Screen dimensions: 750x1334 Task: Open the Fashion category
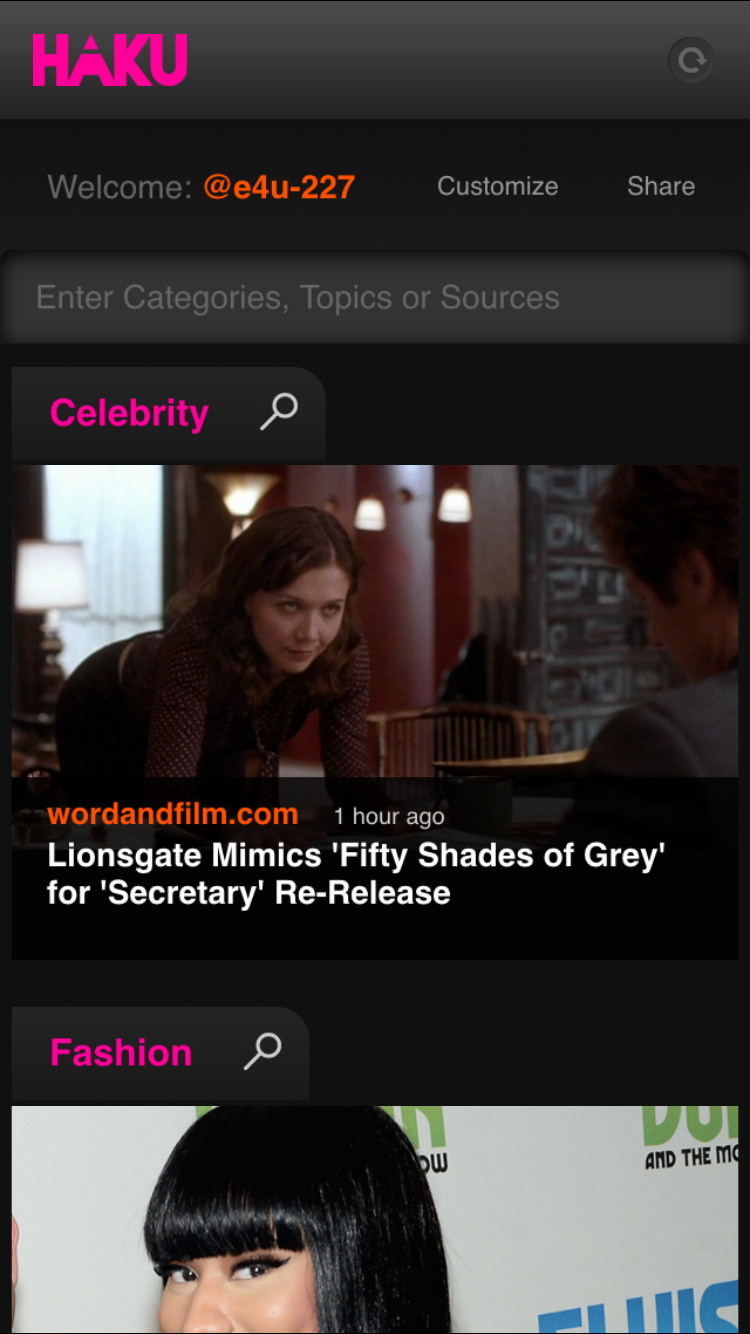(x=121, y=1053)
